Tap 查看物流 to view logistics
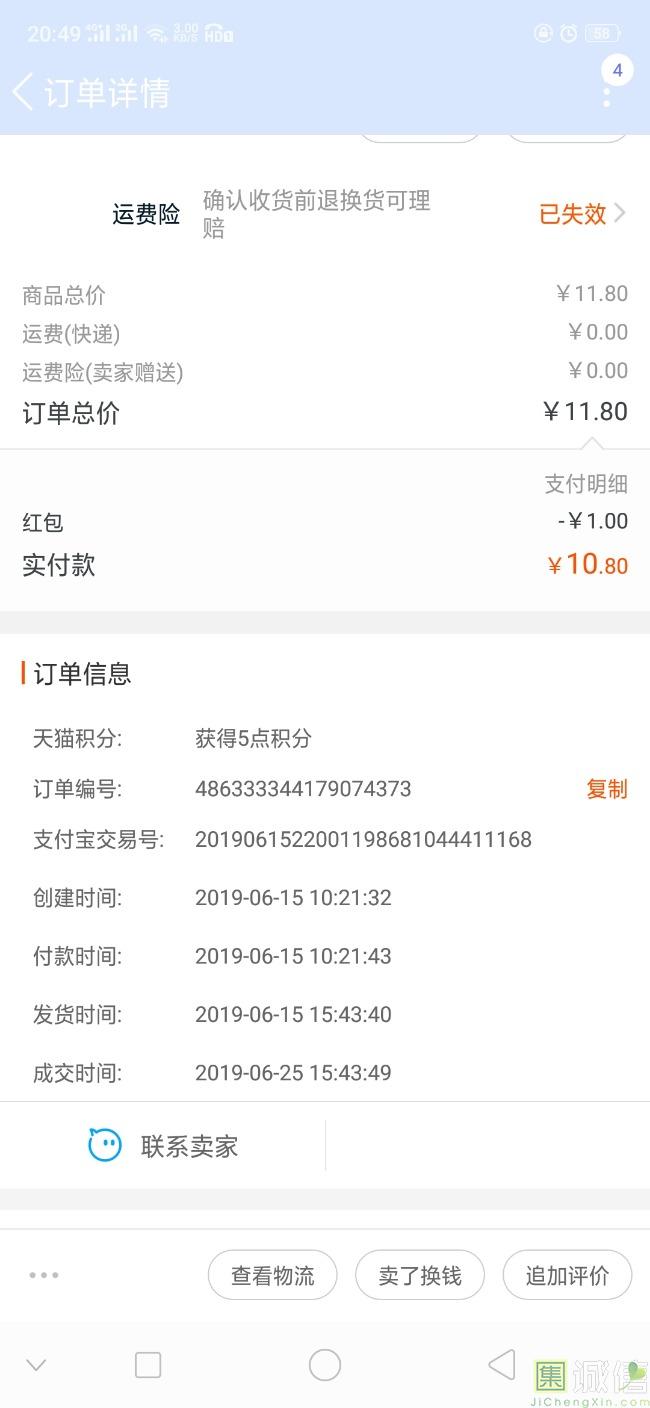 272,1276
